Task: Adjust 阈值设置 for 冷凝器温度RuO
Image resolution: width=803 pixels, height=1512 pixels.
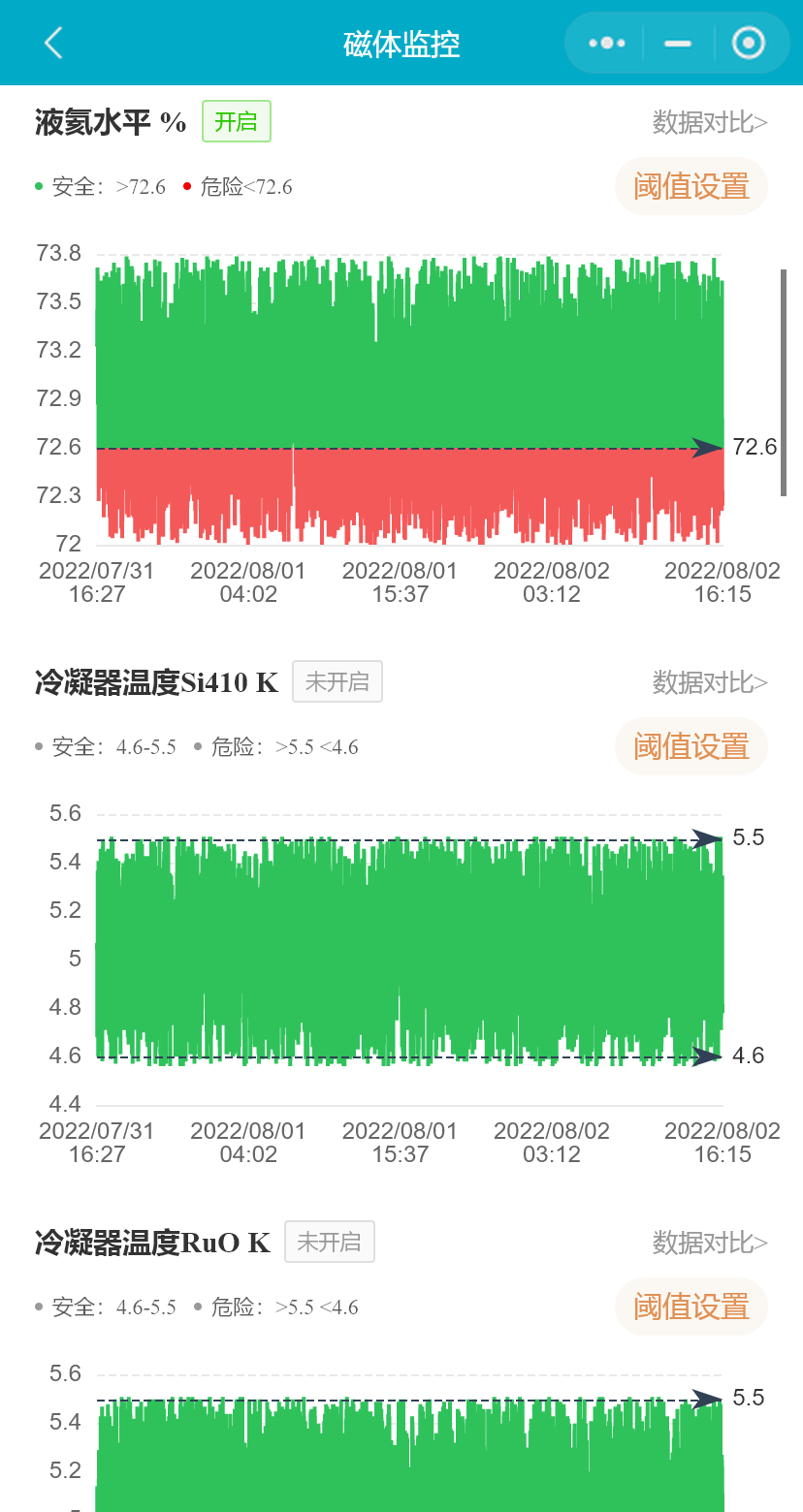Action: [691, 1307]
